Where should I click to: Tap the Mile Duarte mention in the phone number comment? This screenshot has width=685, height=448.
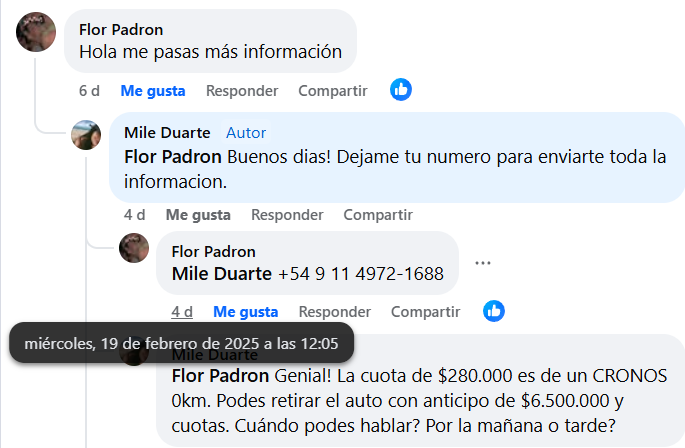[221, 273]
